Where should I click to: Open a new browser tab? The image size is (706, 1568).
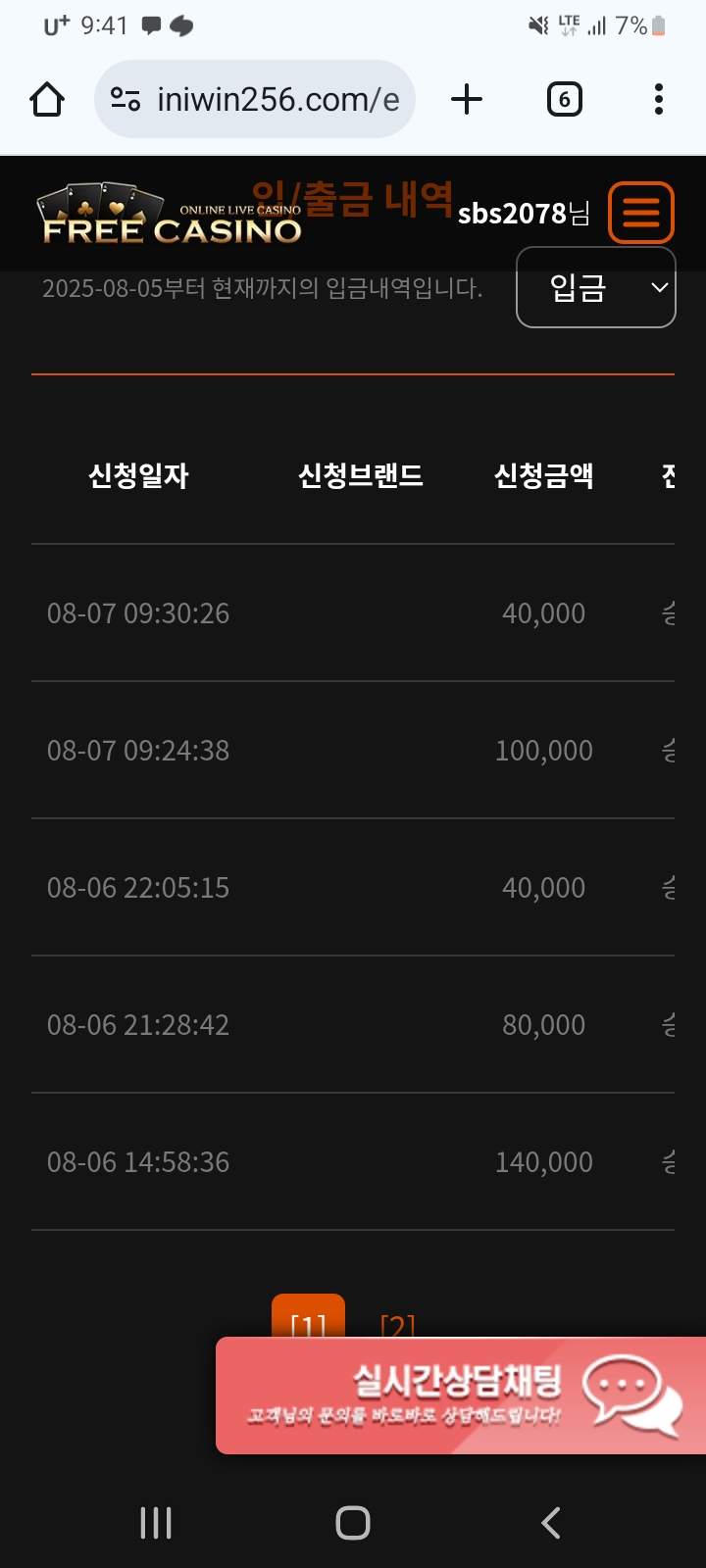(467, 99)
